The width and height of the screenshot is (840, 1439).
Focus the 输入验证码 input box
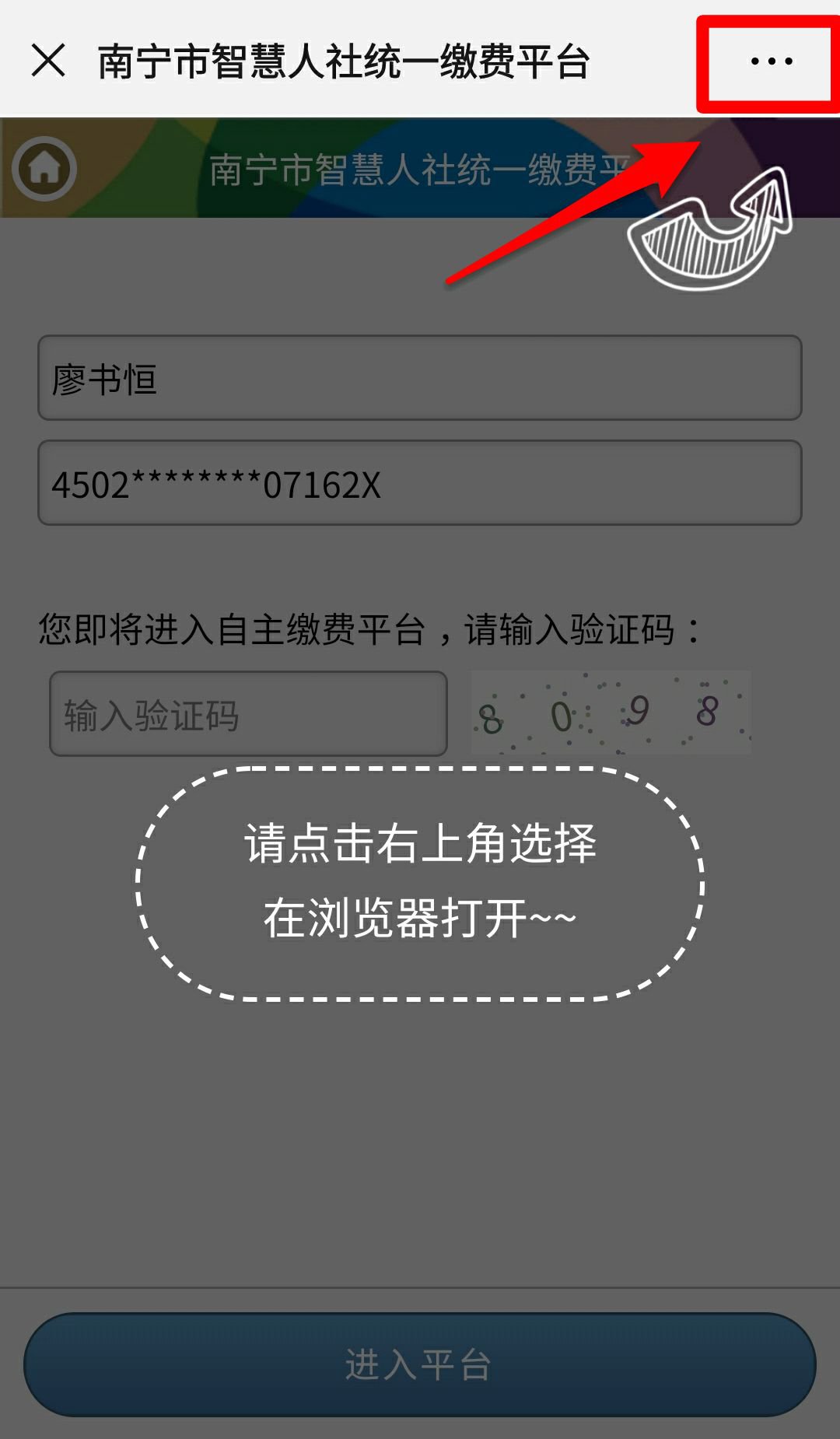248,714
